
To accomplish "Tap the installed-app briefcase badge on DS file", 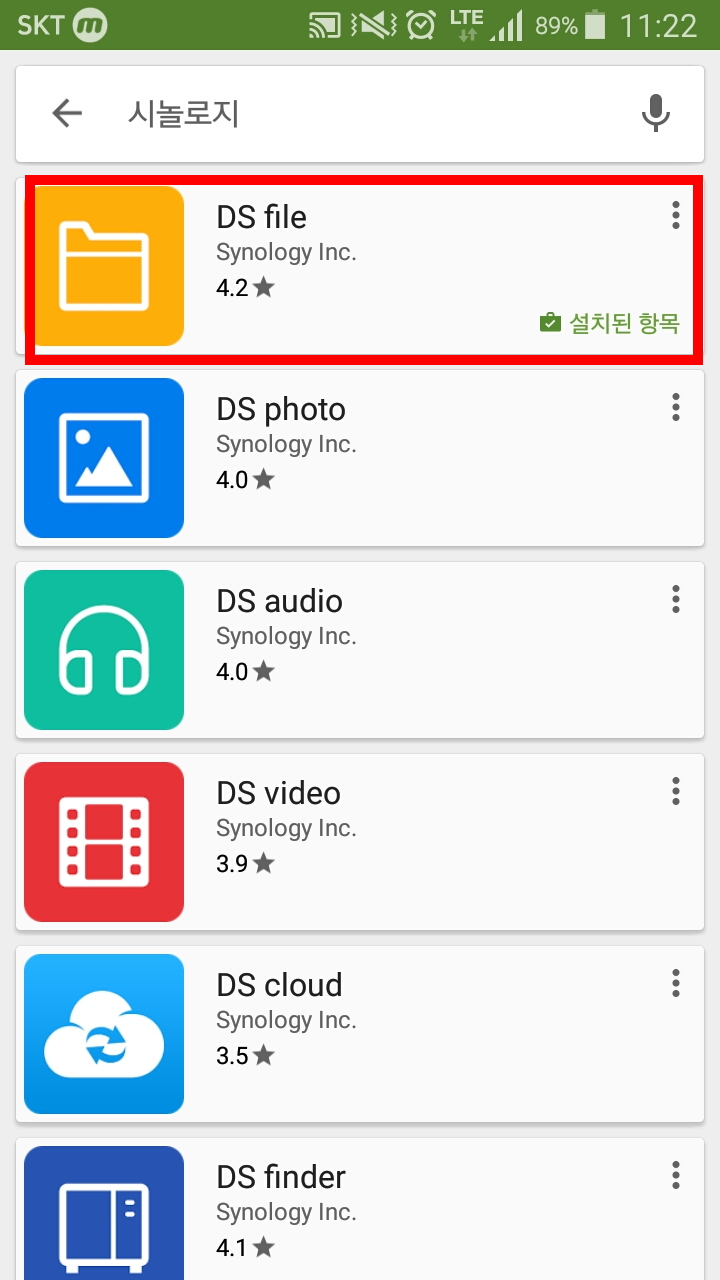I will [x=548, y=323].
